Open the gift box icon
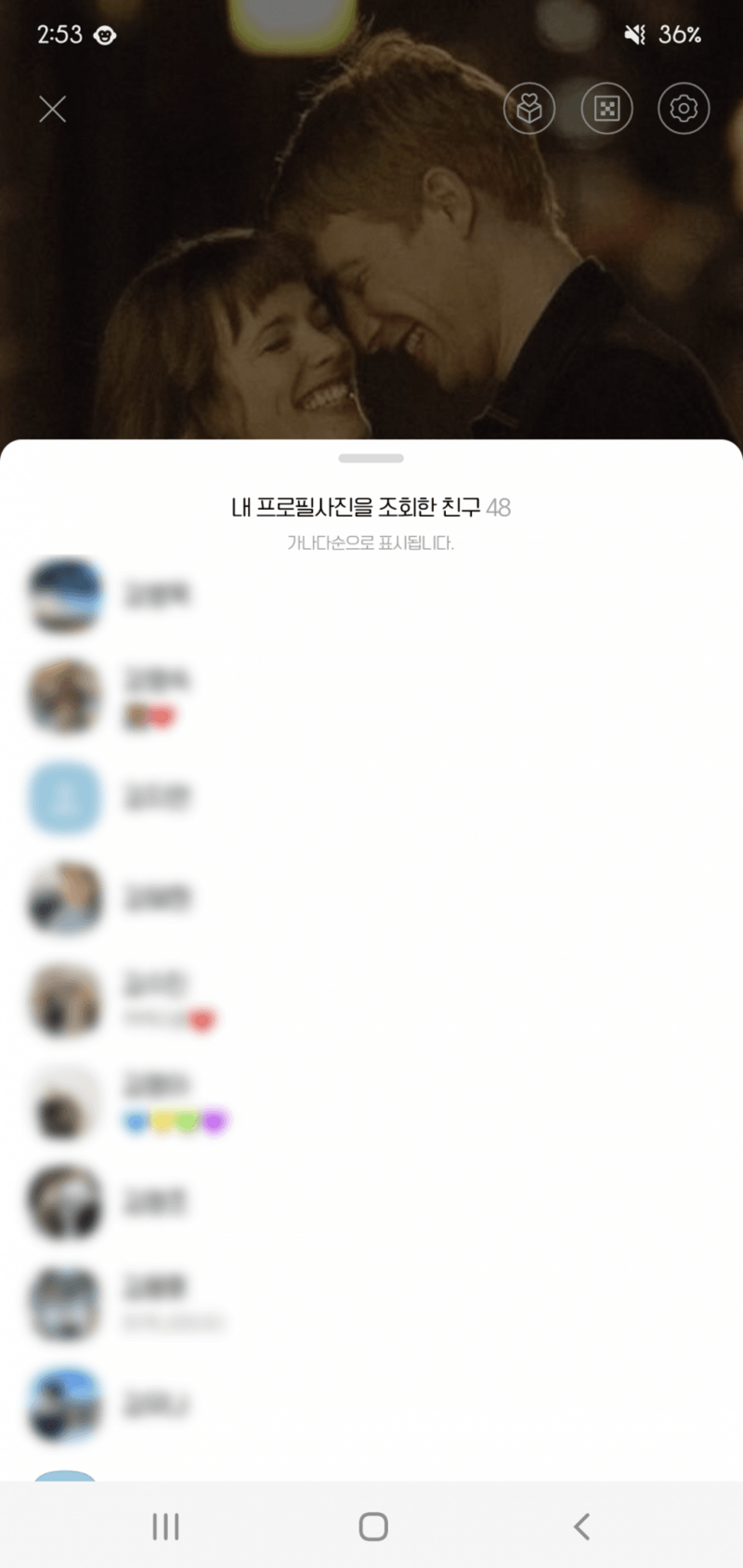Image resolution: width=743 pixels, height=1568 pixels. 529,109
